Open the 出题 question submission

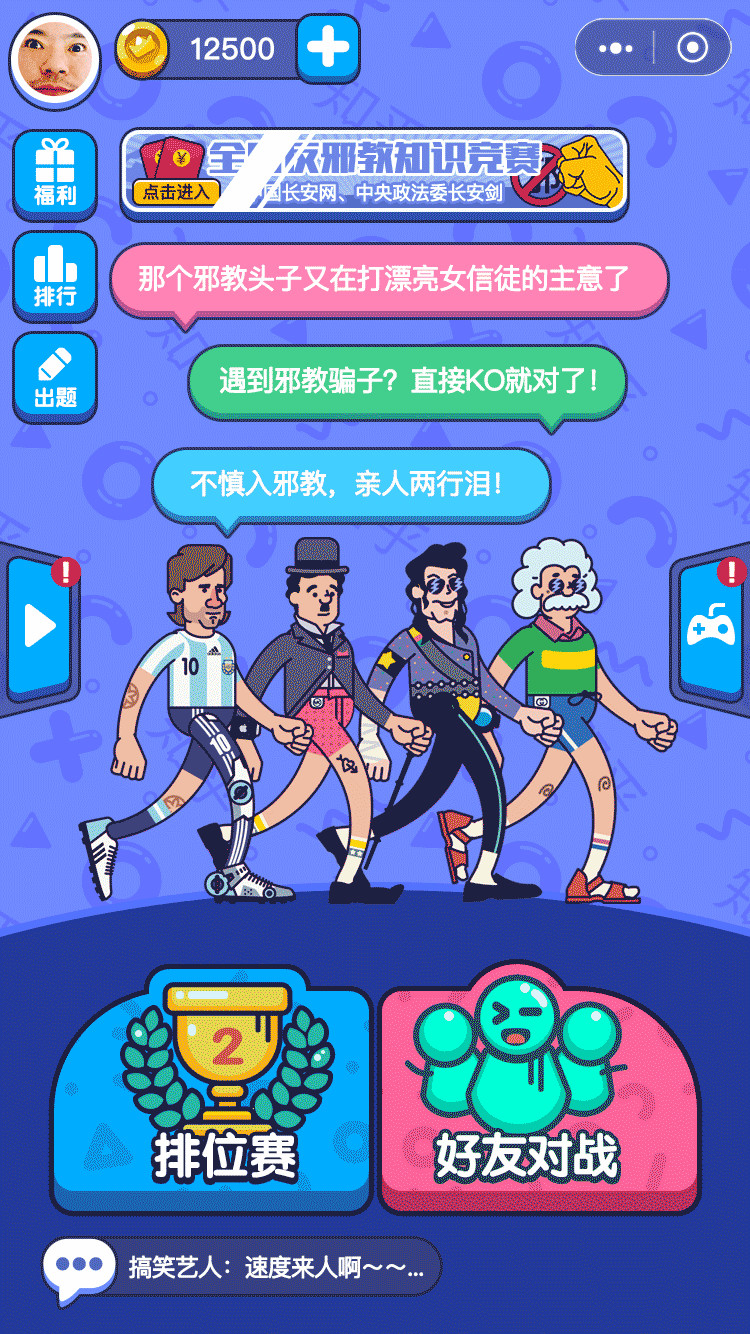click(55, 376)
